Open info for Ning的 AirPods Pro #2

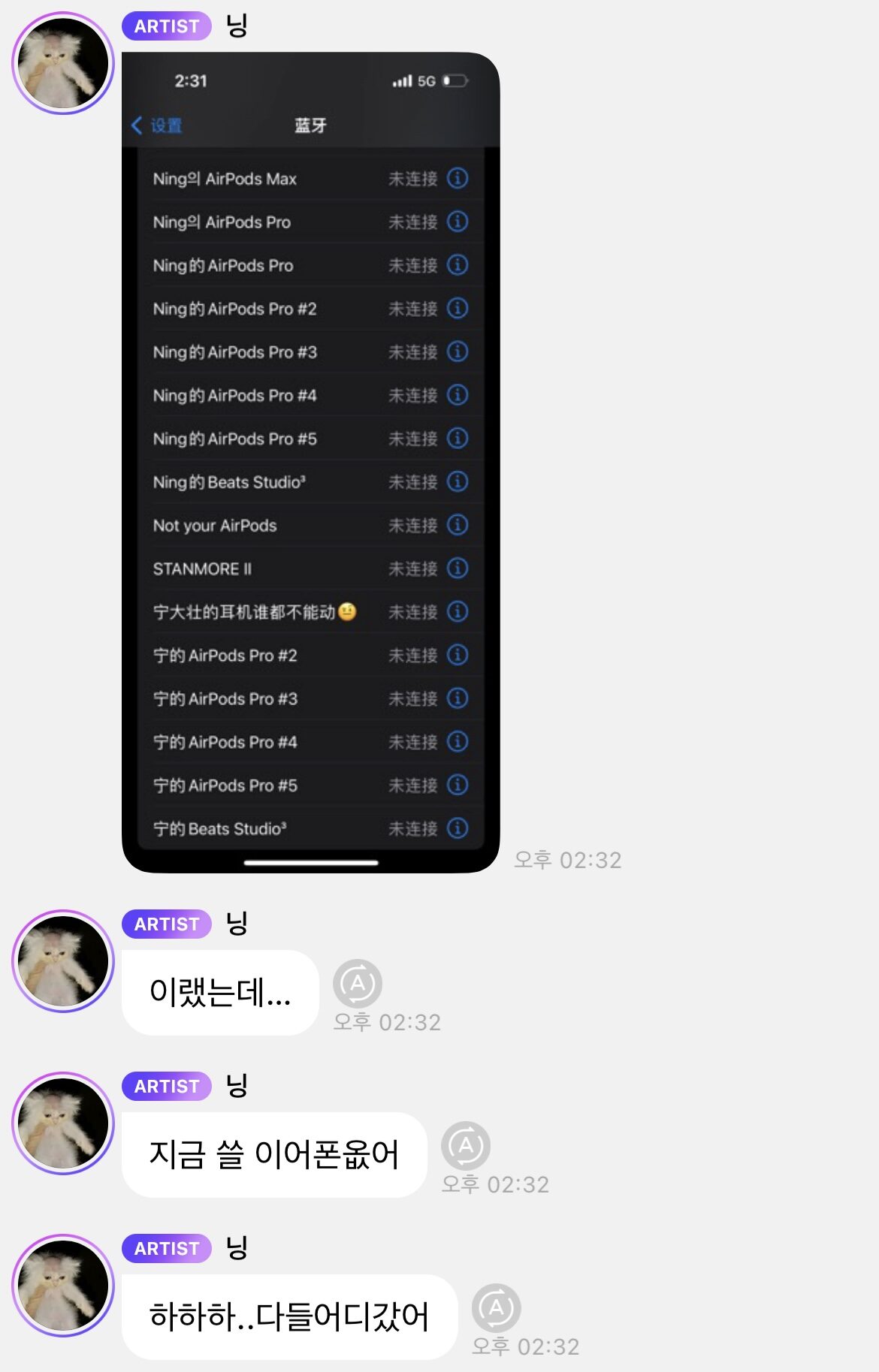tap(457, 308)
